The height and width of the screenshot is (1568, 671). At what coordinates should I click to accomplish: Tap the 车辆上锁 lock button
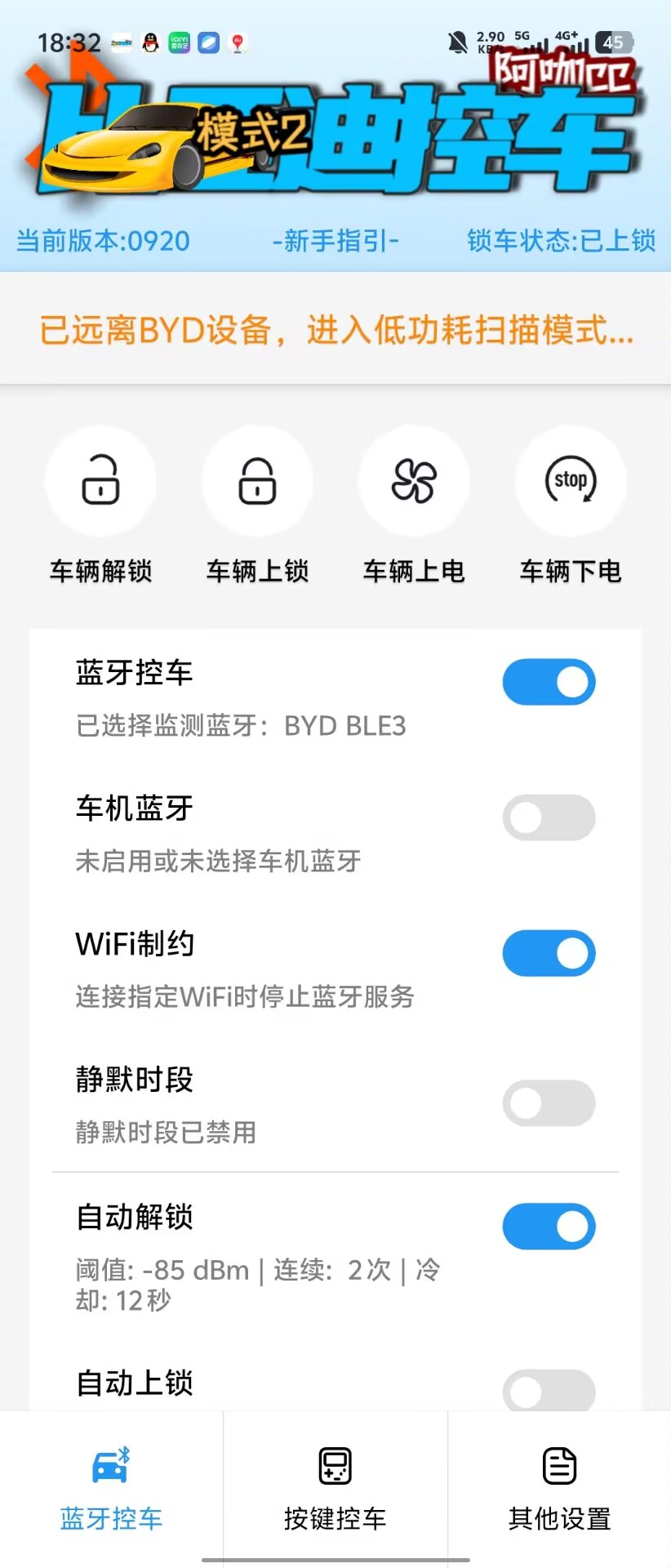click(x=257, y=481)
